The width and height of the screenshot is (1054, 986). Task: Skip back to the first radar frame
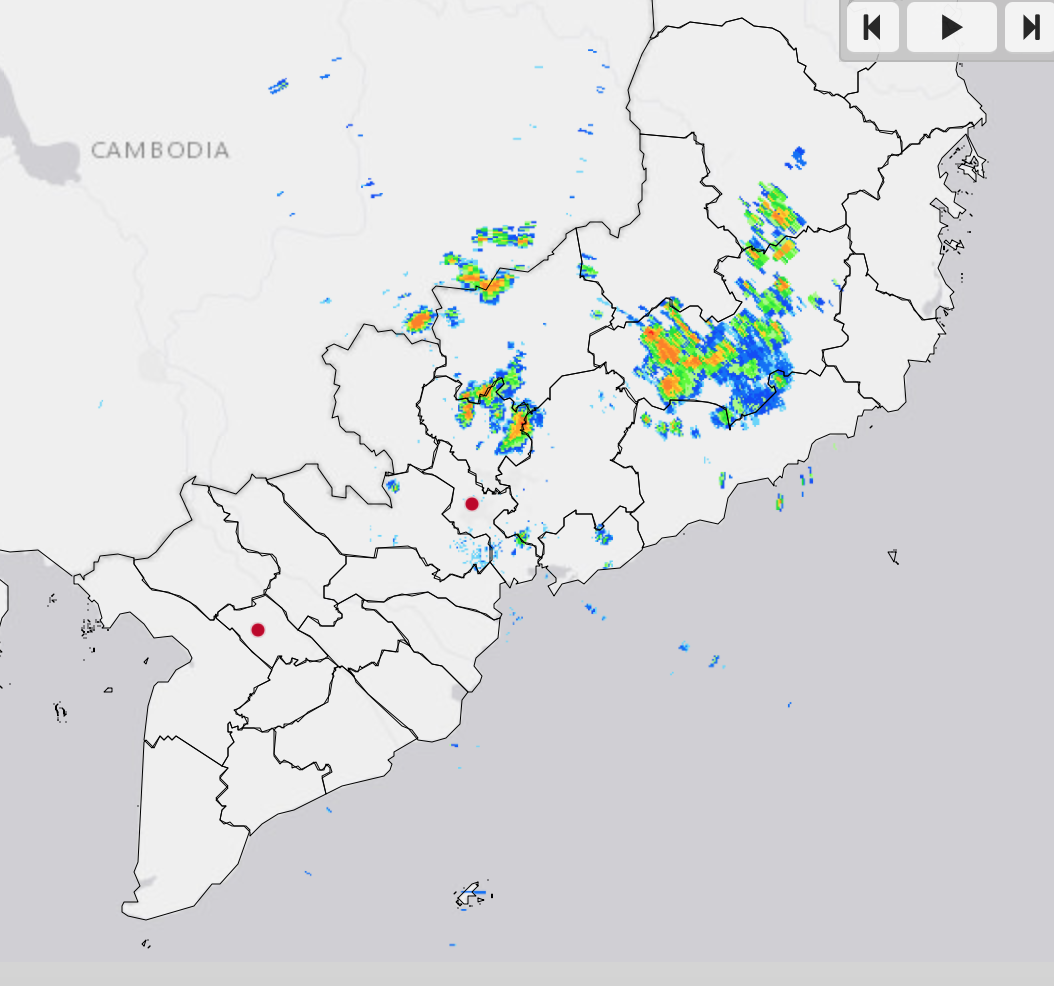[x=872, y=27]
